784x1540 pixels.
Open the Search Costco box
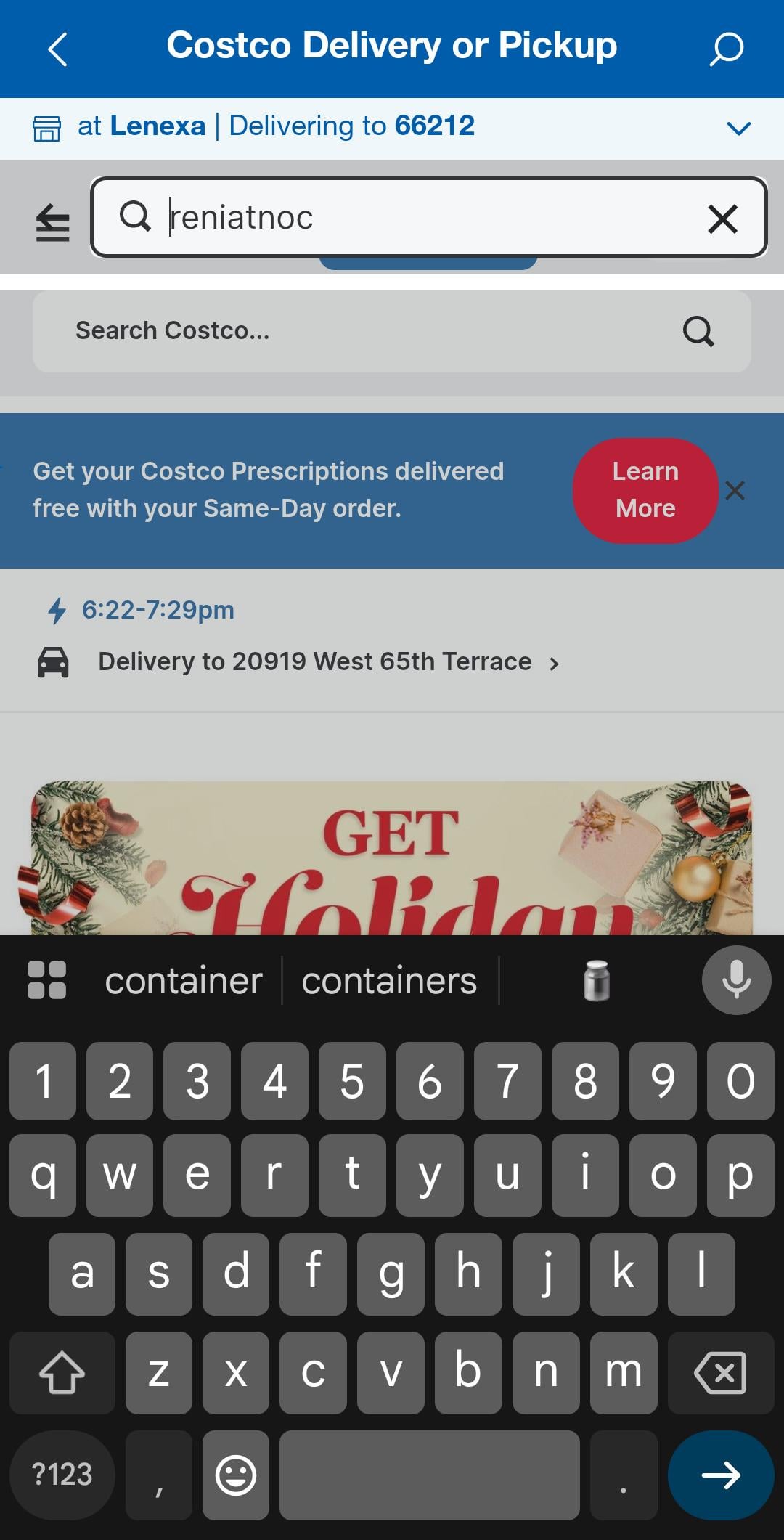pos(391,331)
